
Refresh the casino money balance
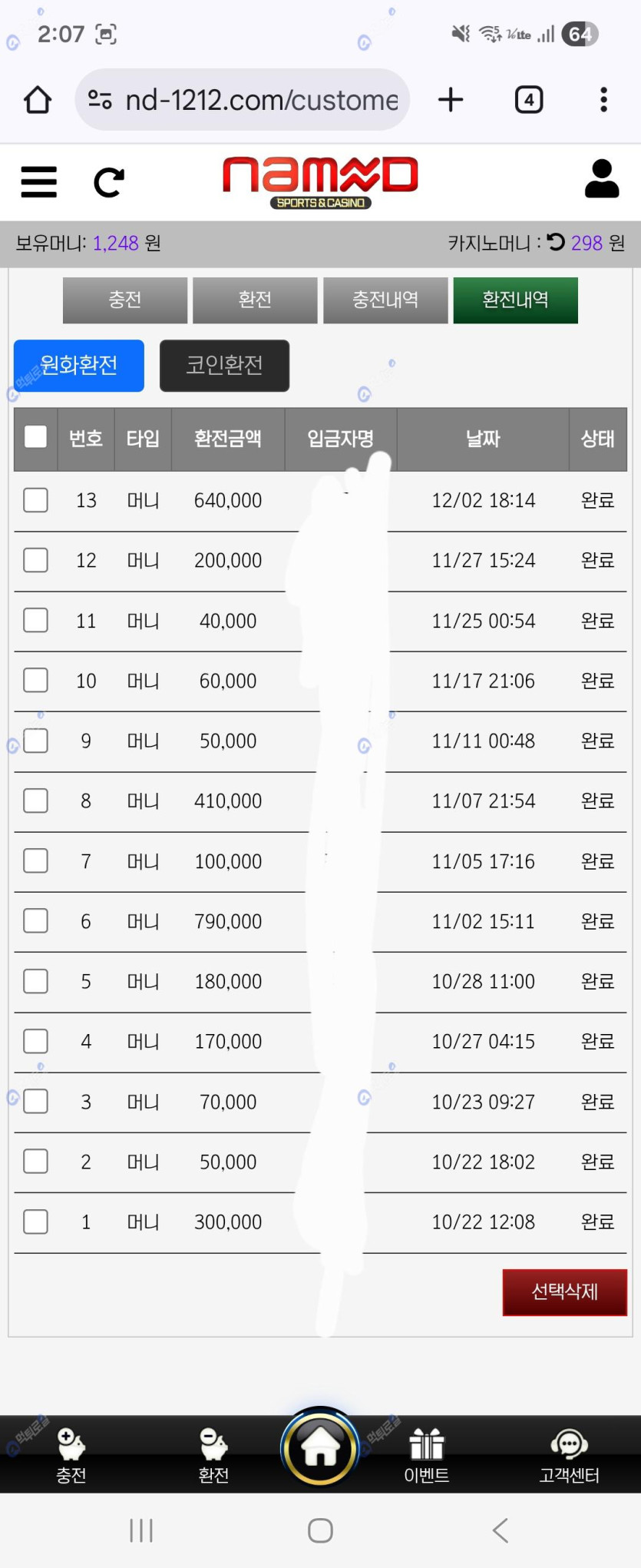pyautogui.click(x=556, y=243)
